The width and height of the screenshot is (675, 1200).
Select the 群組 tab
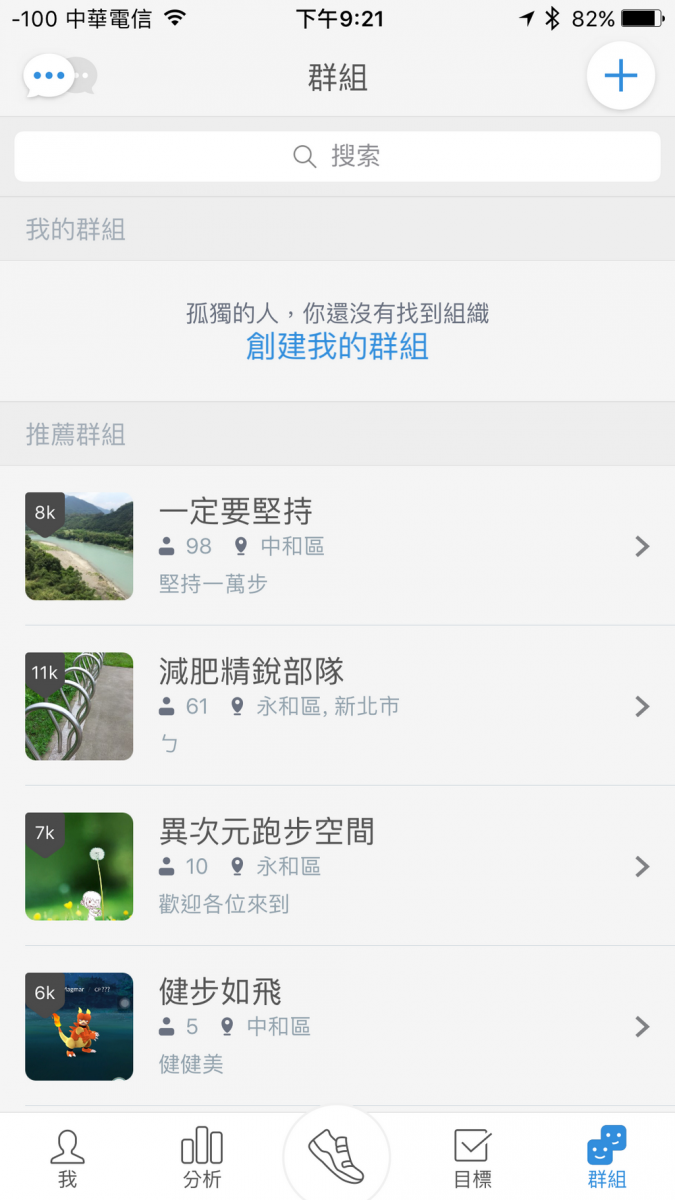tap(607, 1158)
